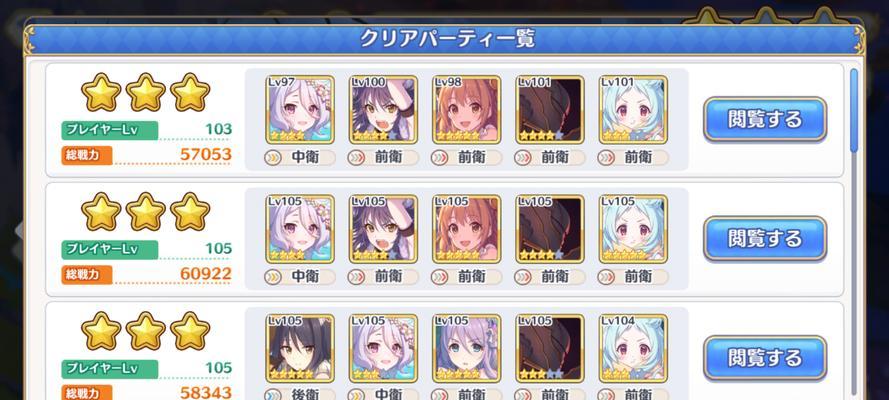Tap 閲覧する for the 60922 power party
The width and height of the screenshot is (889, 400).
tap(764, 239)
